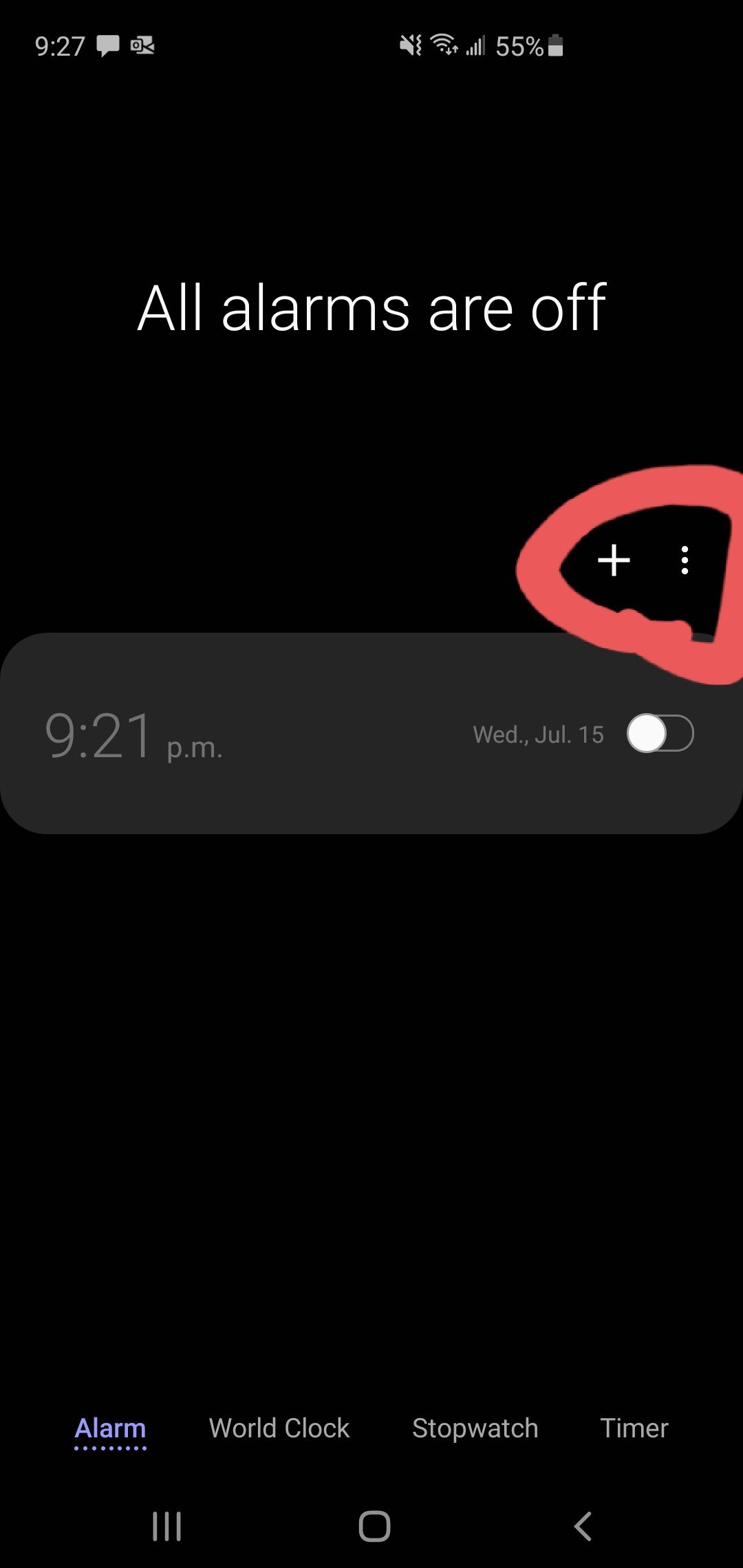The image size is (743, 1568).
Task: Go back using the navigation bar
Action: (x=582, y=1526)
